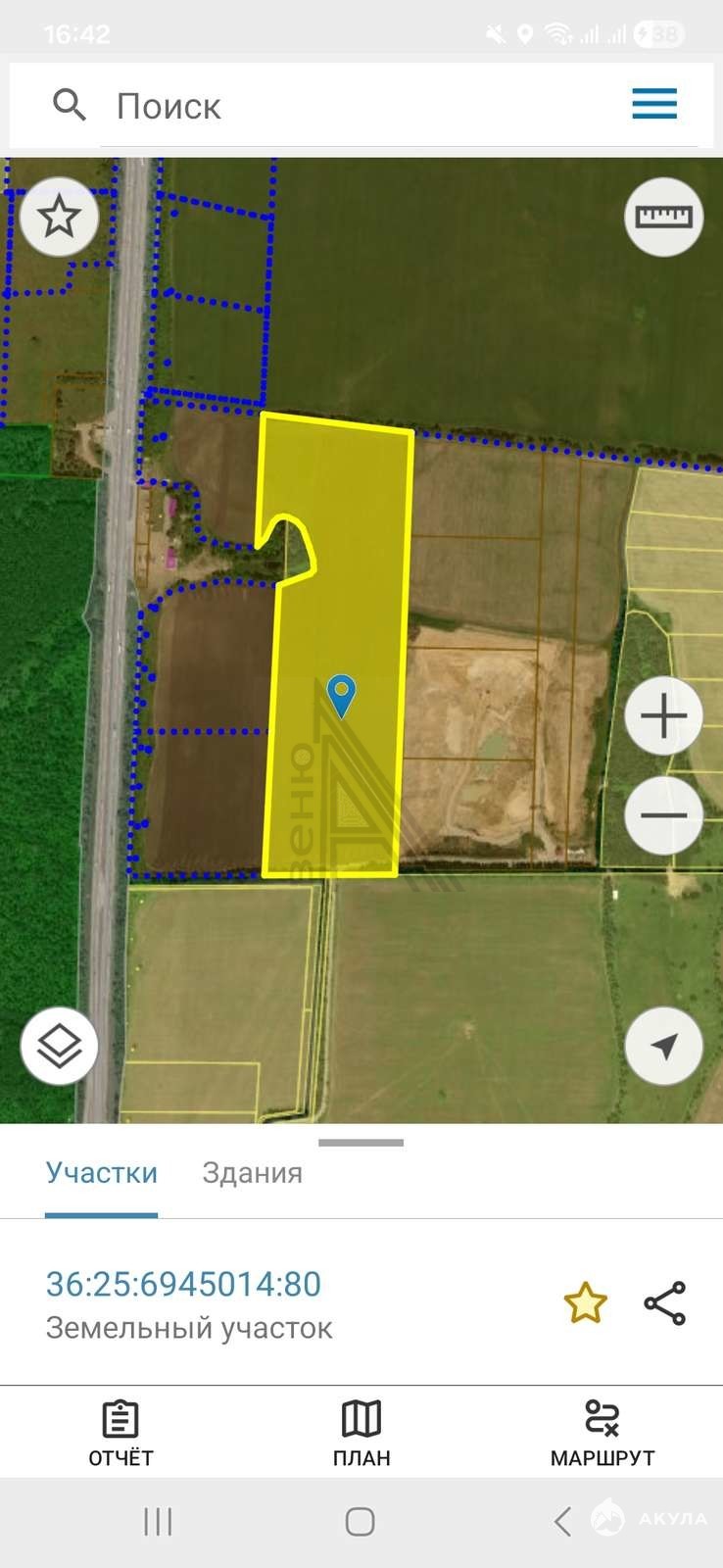This screenshot has width=723, height=1568.
Task: Center map on my location
Action: [663, 1046]
